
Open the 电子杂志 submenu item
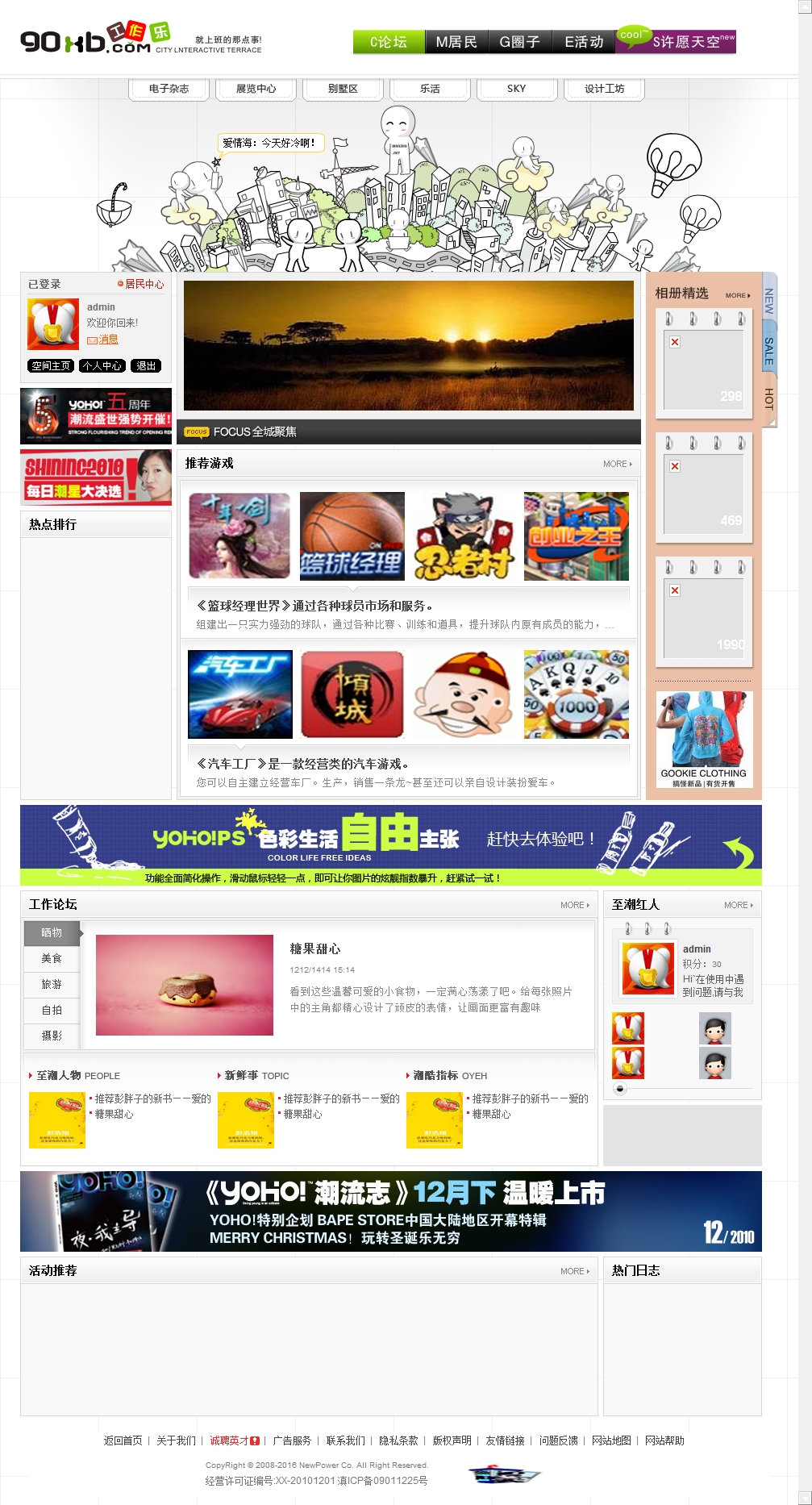tap(169, 89)
